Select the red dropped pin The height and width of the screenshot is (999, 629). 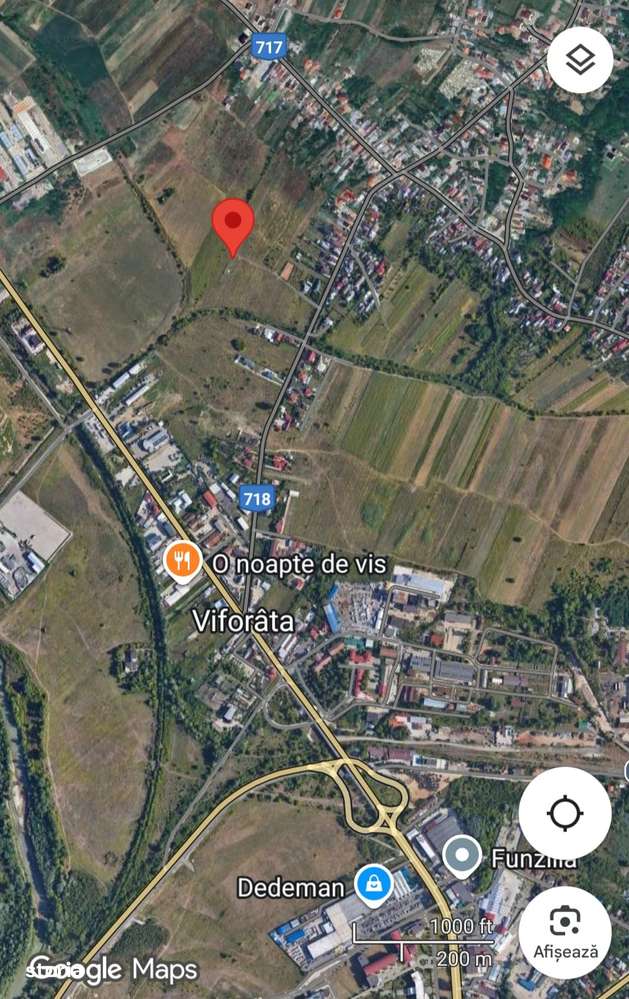pyautogui.click(x=233, y=226)
